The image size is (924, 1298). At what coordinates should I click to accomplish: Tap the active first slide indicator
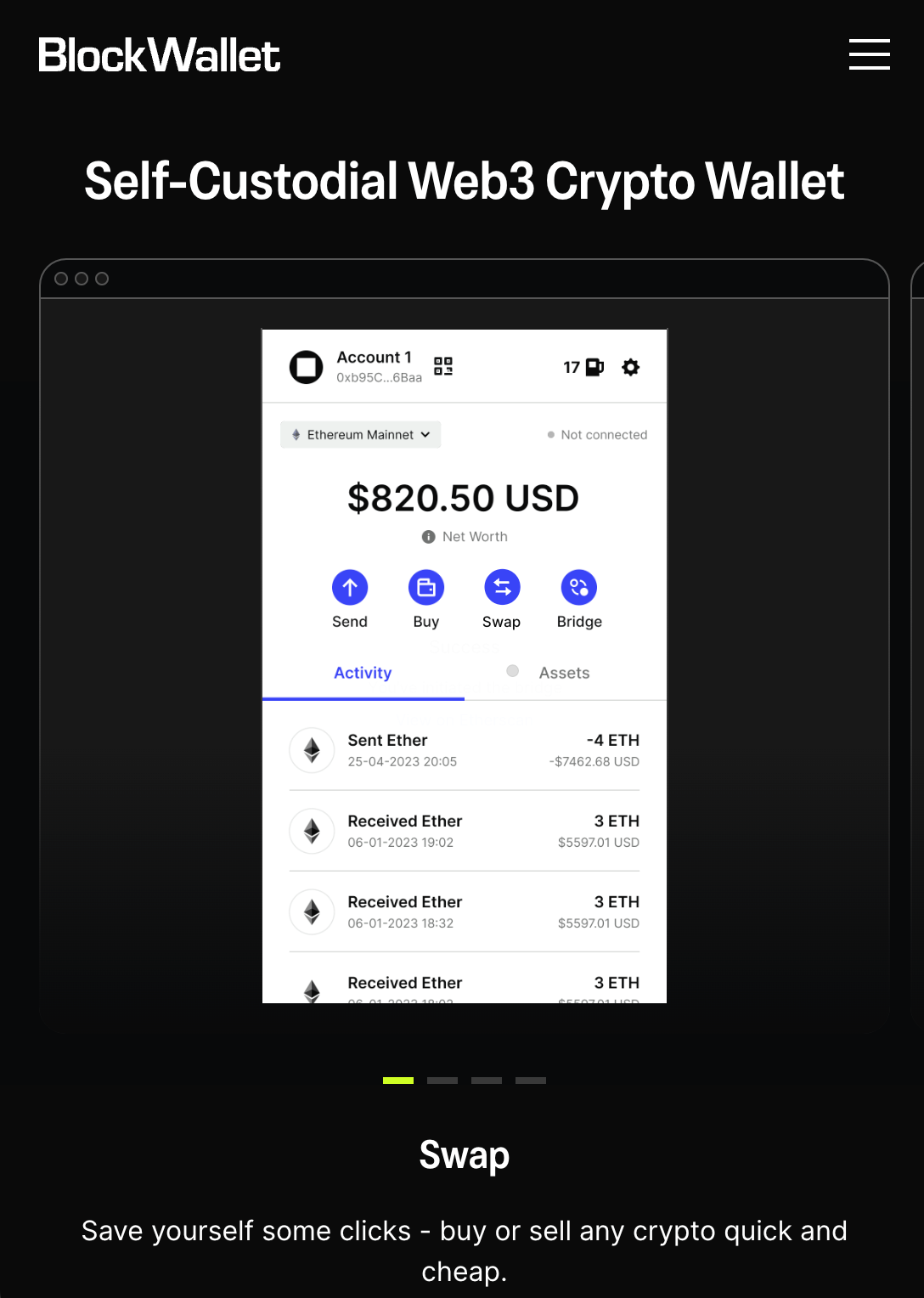(x=398, y=1081)
